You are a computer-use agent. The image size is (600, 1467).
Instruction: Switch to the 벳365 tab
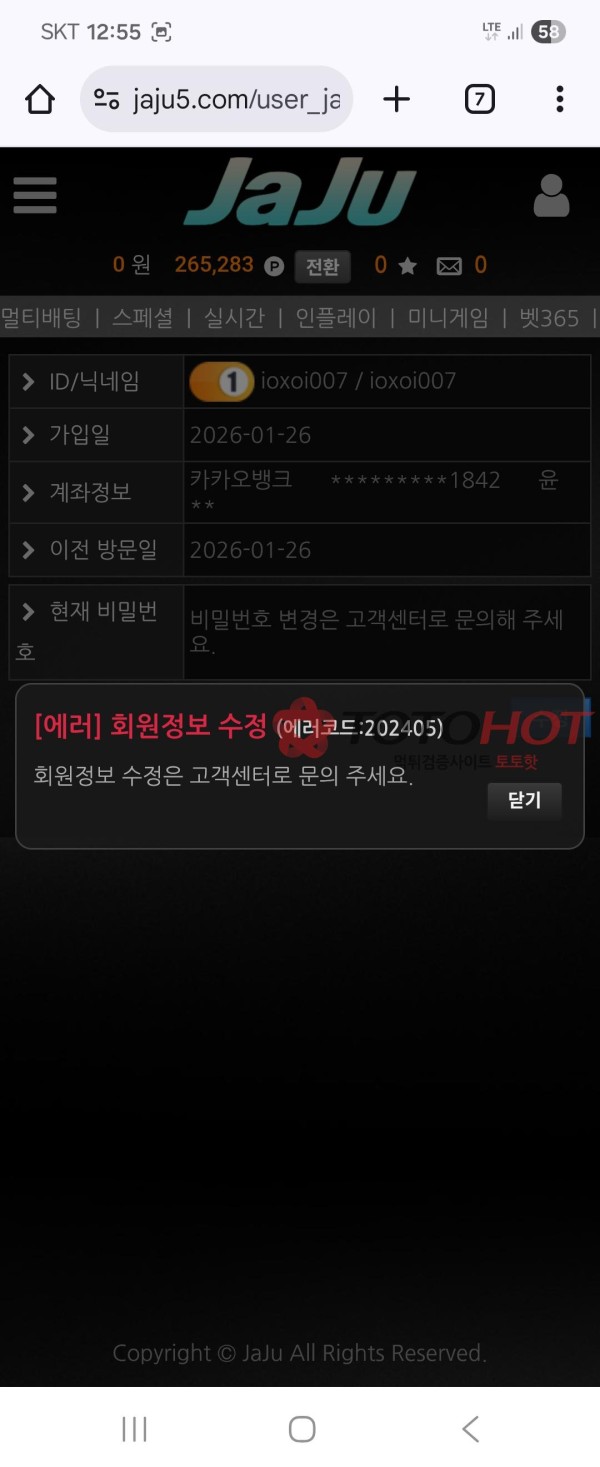[548, 318]
